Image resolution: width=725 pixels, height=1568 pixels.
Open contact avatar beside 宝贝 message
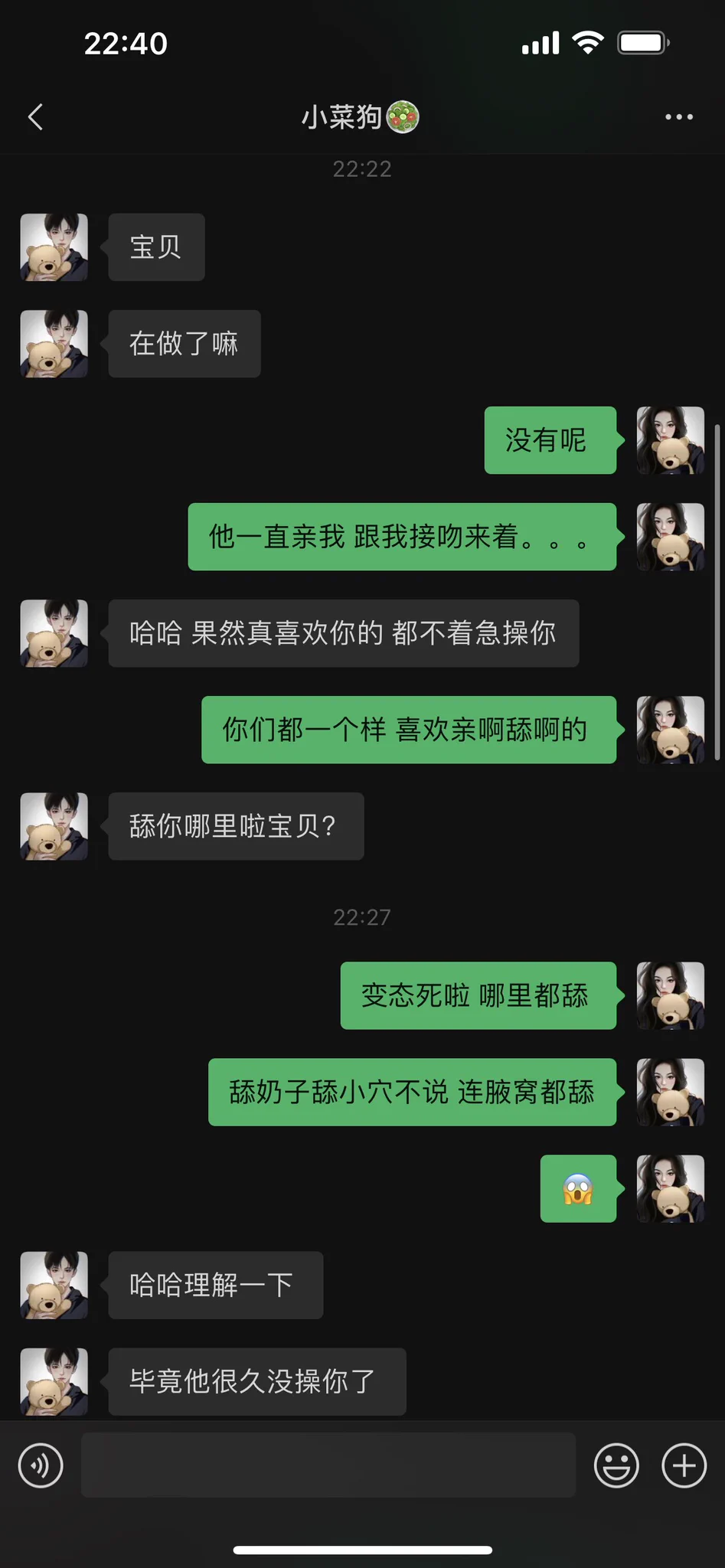click(x=54, y=247)
